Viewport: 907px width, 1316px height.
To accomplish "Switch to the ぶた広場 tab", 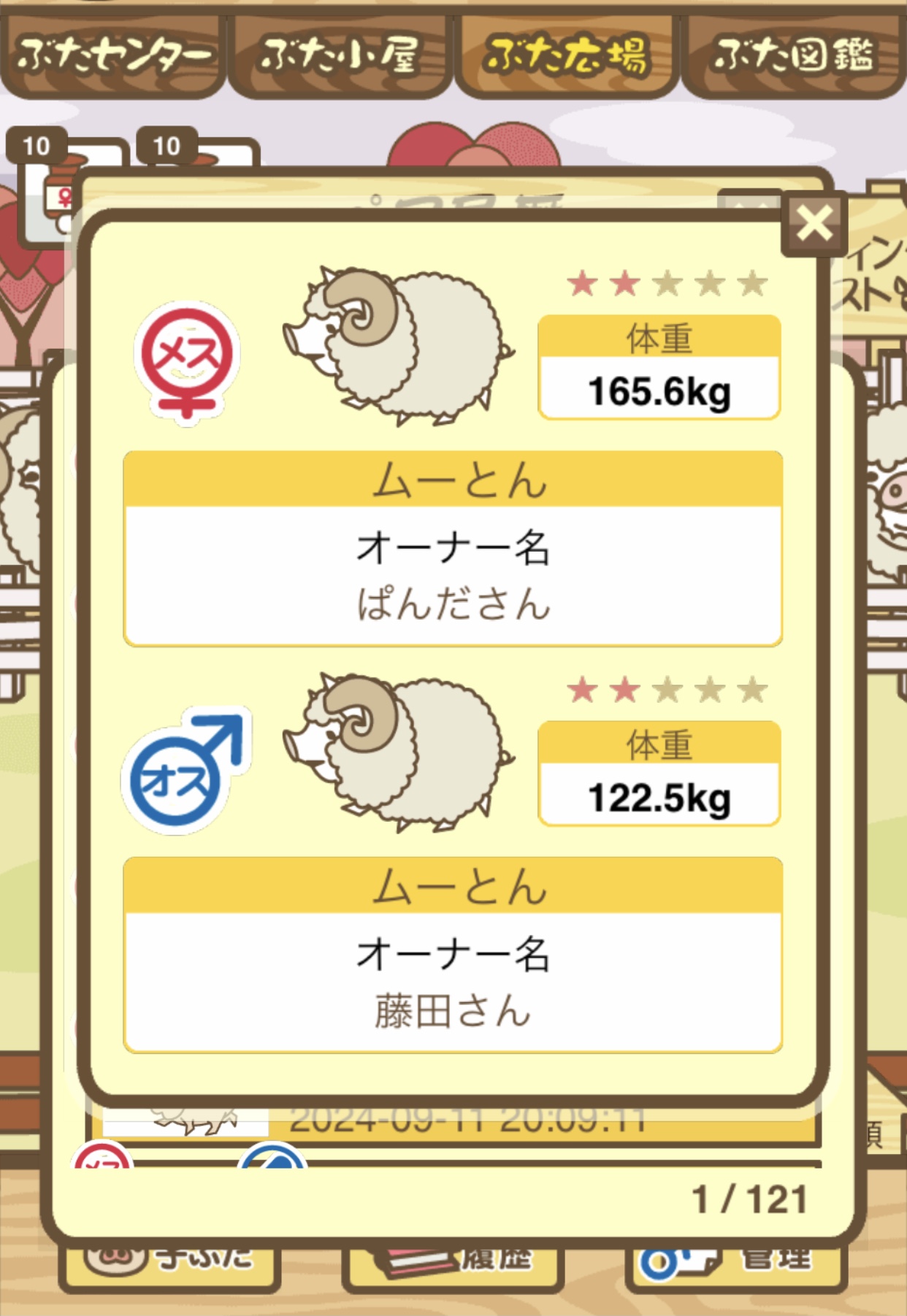I will point(567,55).
